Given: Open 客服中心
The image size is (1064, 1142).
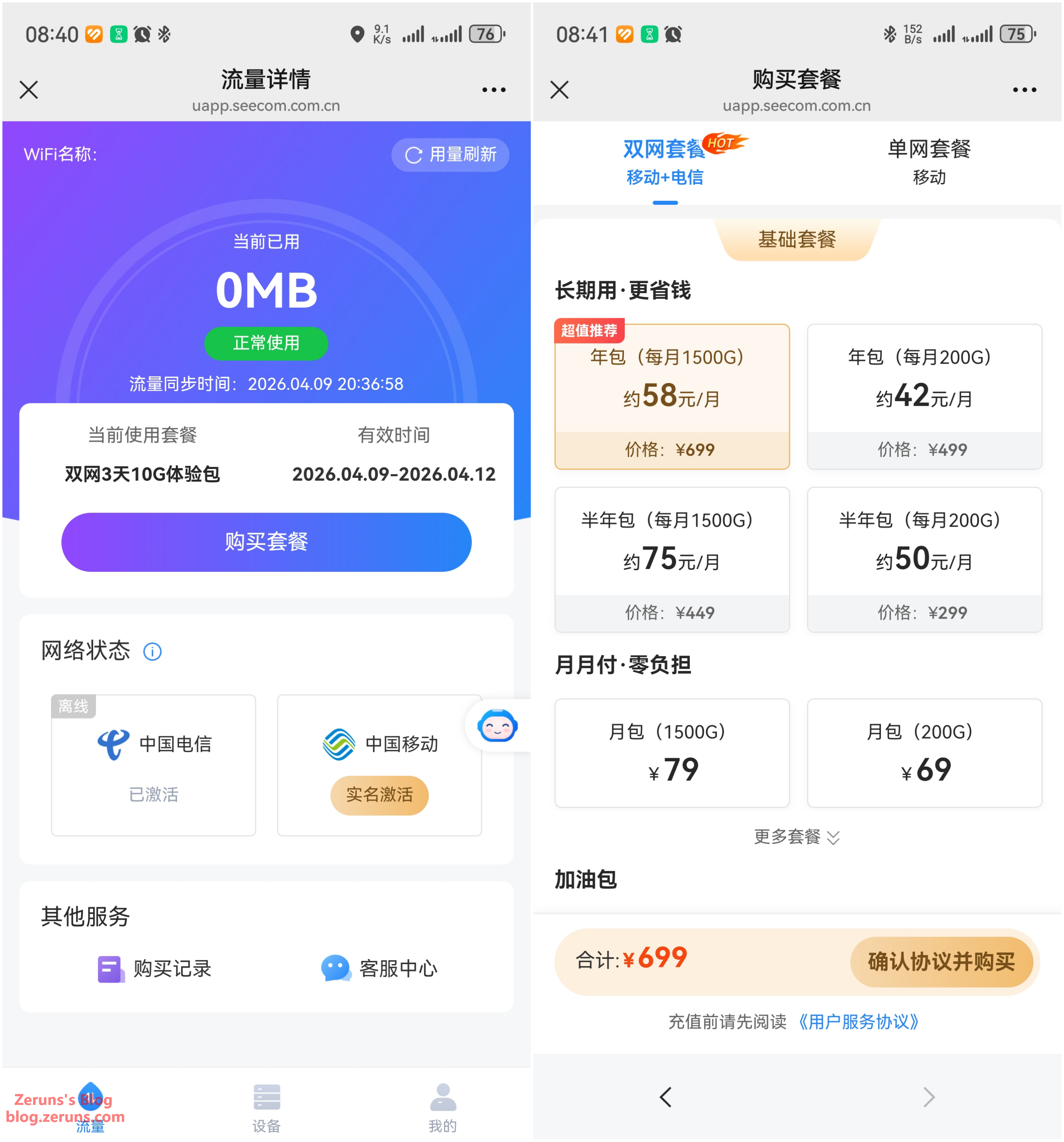Looking at the screenshot, I should (x=379, y=969).
